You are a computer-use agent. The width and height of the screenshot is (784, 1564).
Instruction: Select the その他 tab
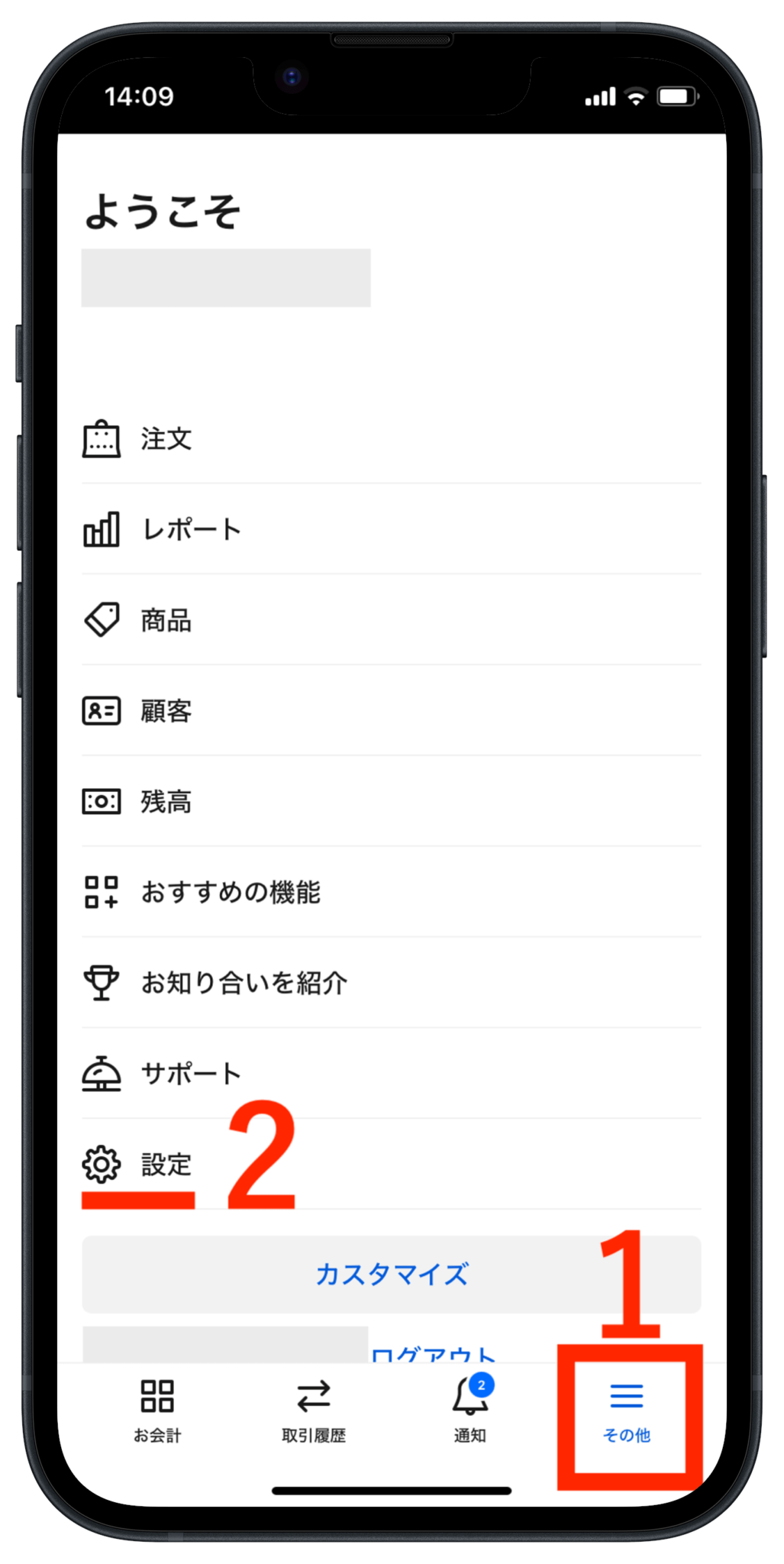tap(627, 1411)
